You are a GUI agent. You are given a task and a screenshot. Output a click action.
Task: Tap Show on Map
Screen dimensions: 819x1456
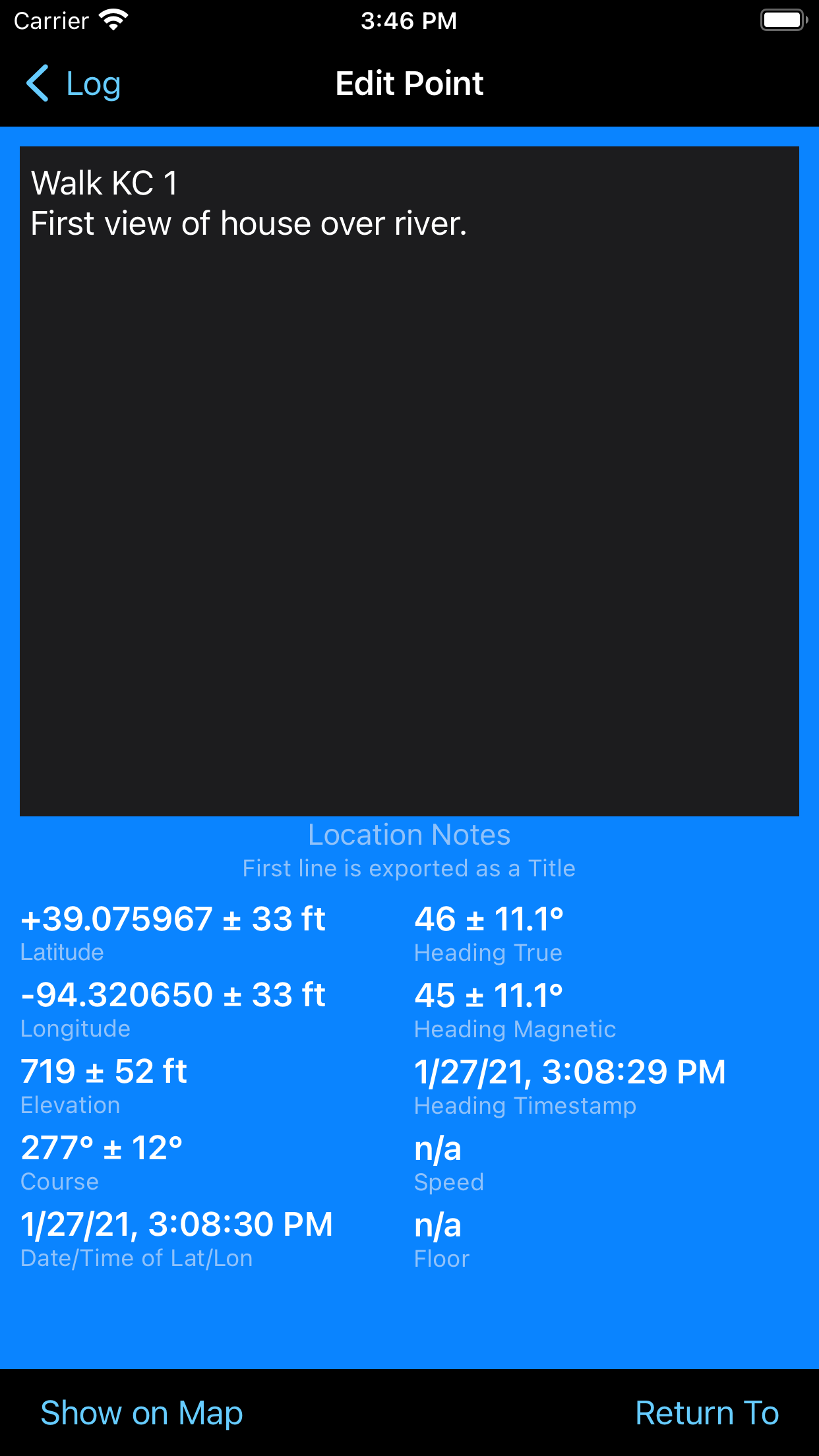tap(142, 1413)
